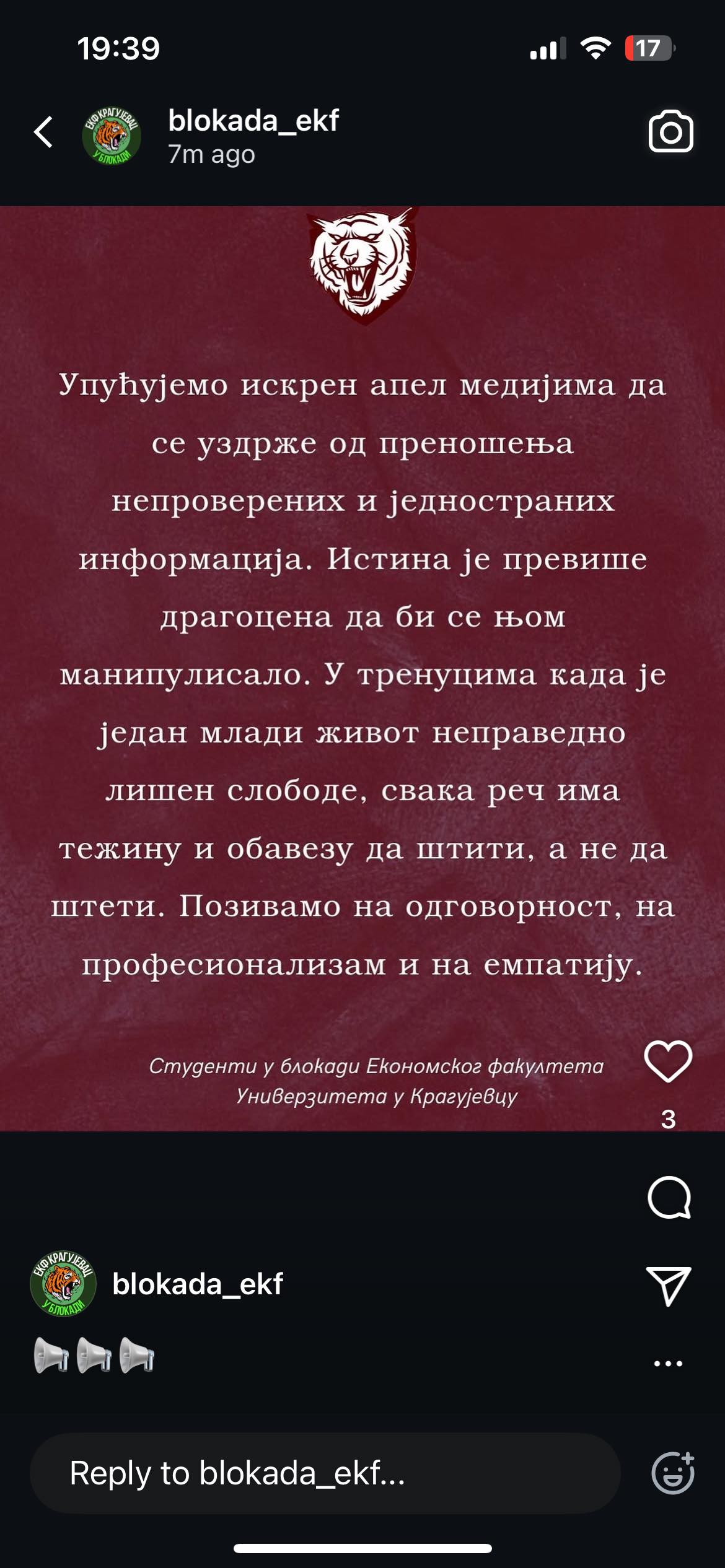This screenshot has height=1568, width=725.
Task: Tap the Reply to blokada_ekf field
Action: coord(325,1473)
